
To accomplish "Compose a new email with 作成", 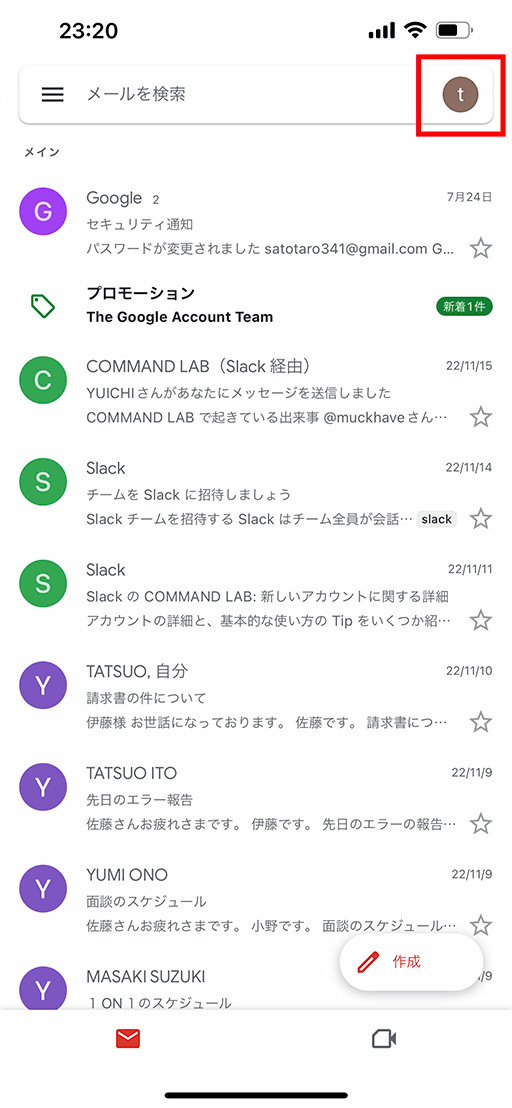I will pyautogui.click(x=411, y=962).
